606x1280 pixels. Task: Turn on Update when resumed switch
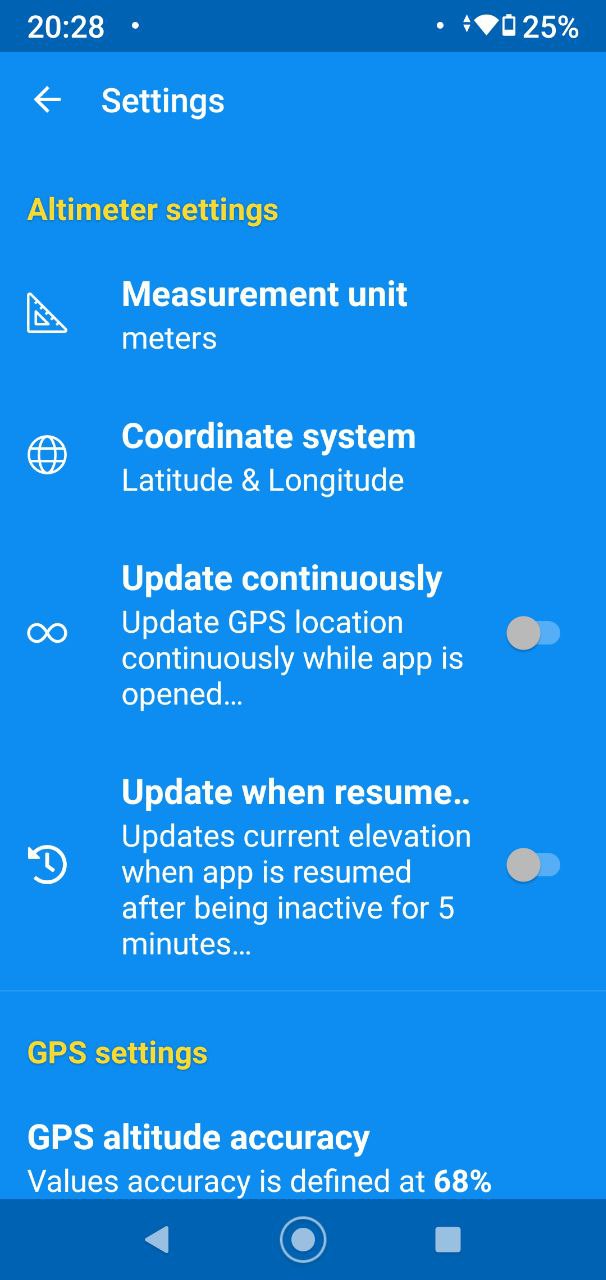(533, 865)
